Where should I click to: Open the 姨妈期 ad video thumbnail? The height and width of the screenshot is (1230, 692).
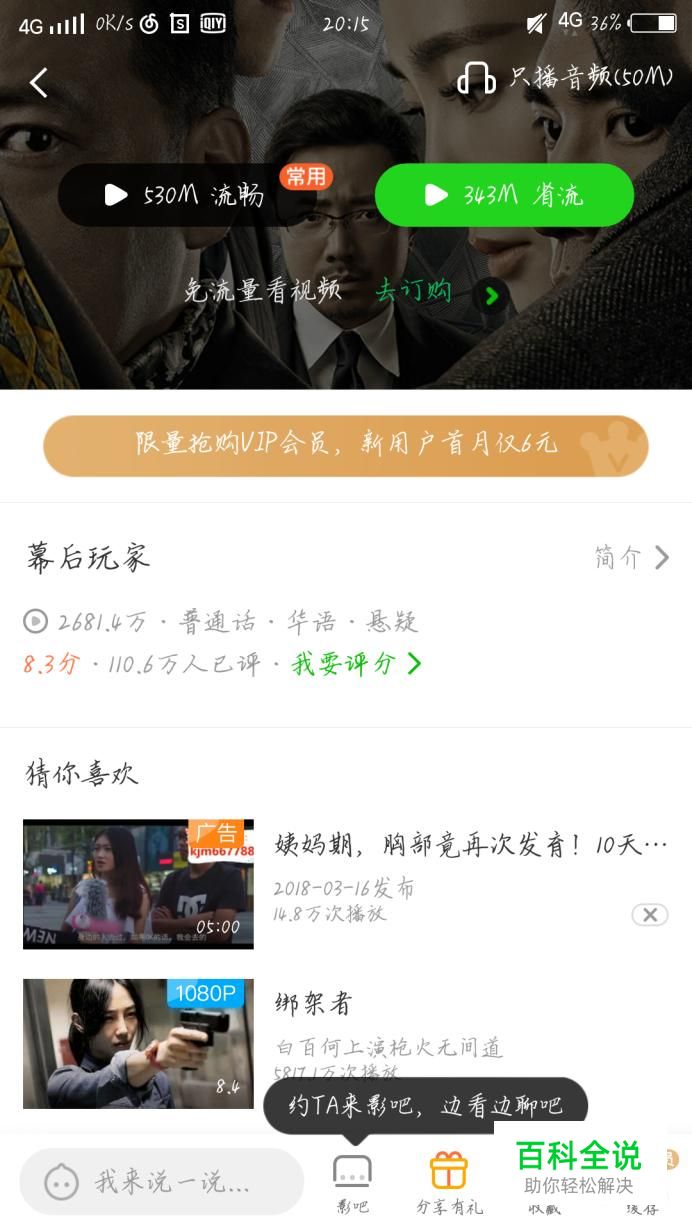(138, 884)
